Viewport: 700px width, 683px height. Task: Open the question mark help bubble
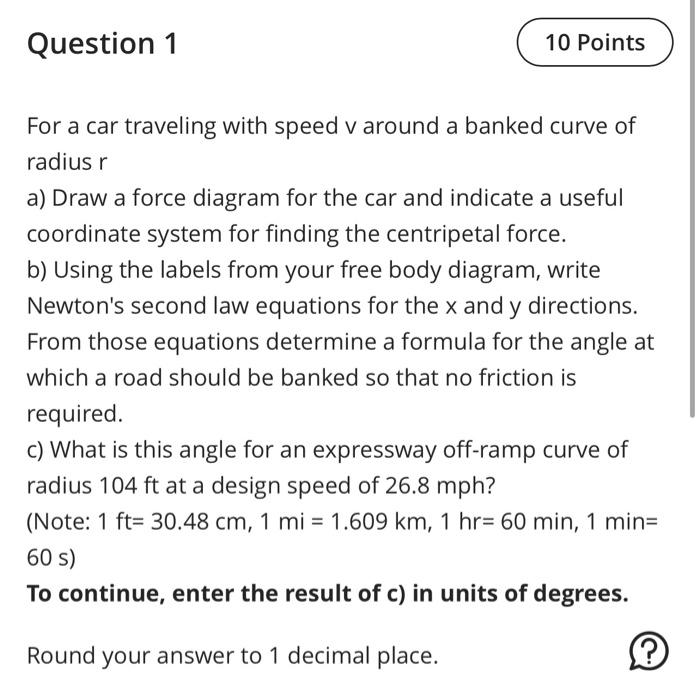point(648,654)
